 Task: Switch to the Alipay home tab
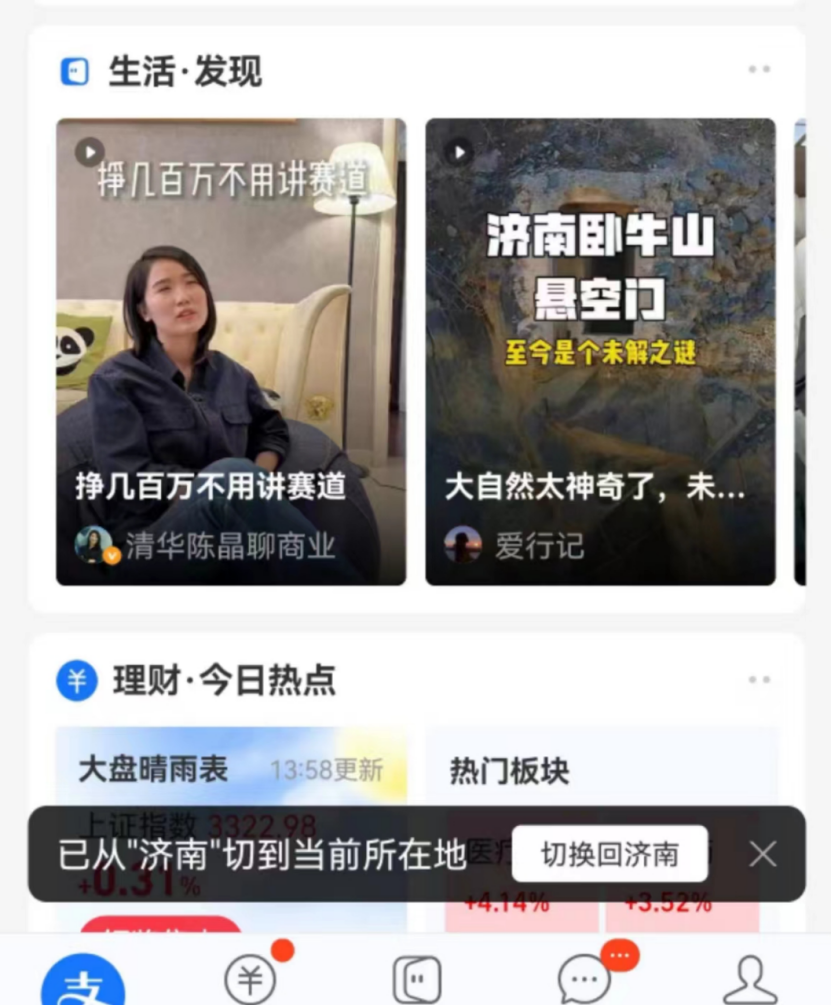[82, 982]
